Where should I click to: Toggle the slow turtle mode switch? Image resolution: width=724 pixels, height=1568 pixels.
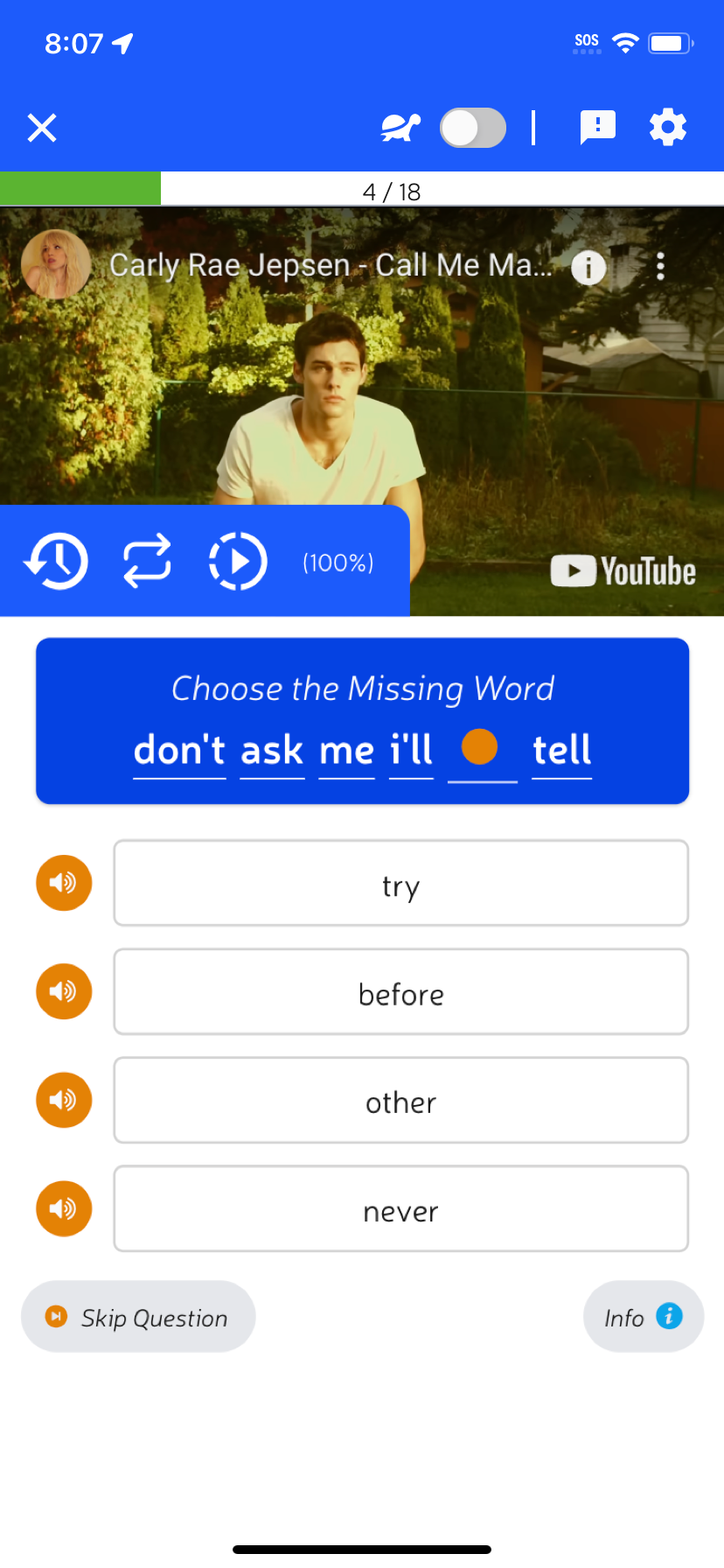pos(472,128)
